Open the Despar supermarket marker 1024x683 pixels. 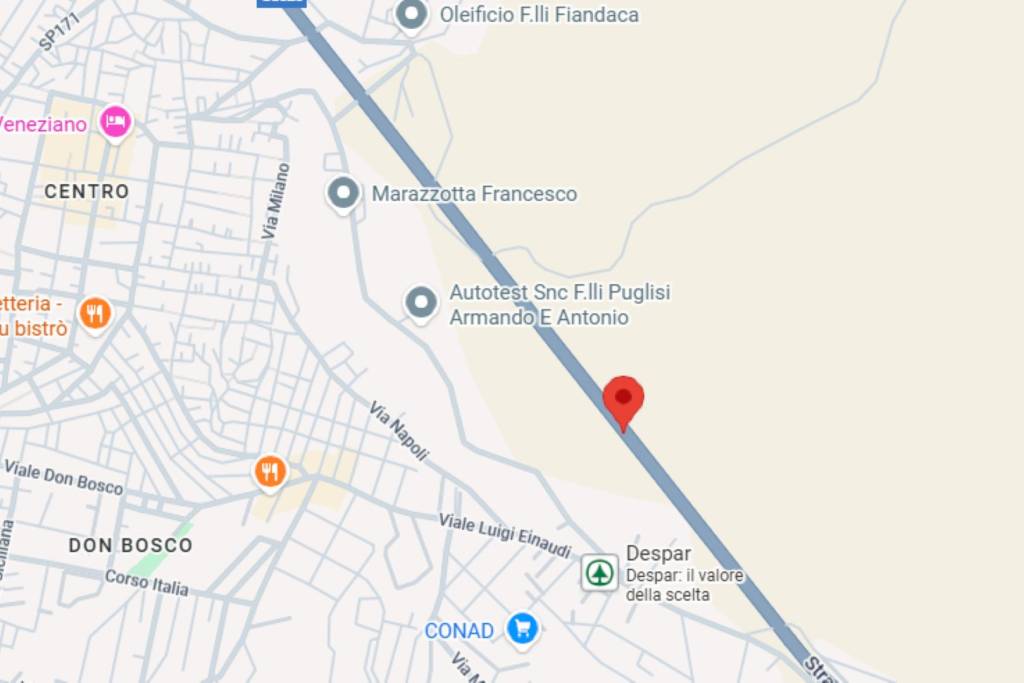(600, 572)
